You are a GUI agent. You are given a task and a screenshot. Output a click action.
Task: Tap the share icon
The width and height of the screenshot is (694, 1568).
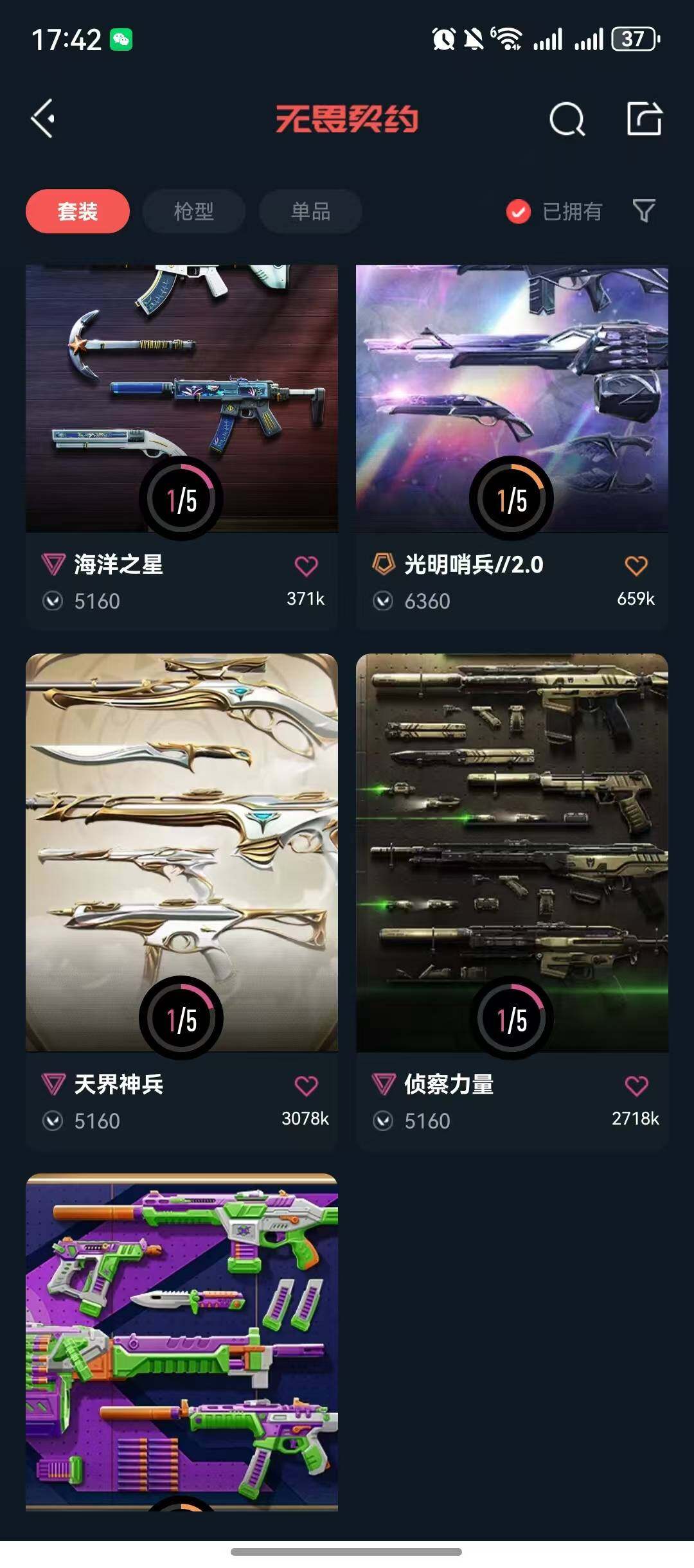coord(644,118)
